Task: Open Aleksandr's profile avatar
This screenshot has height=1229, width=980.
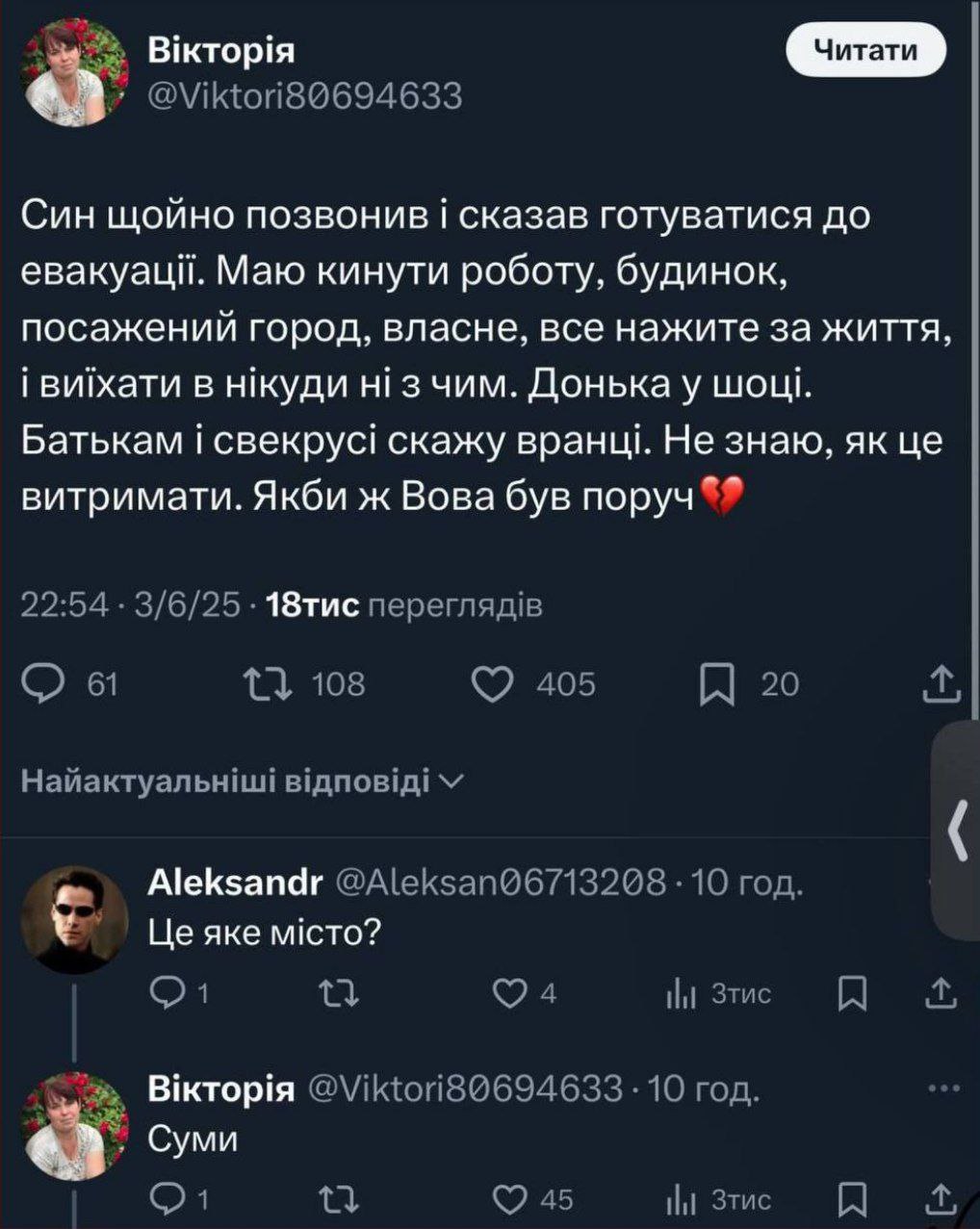Action: (x=75, y=918)
